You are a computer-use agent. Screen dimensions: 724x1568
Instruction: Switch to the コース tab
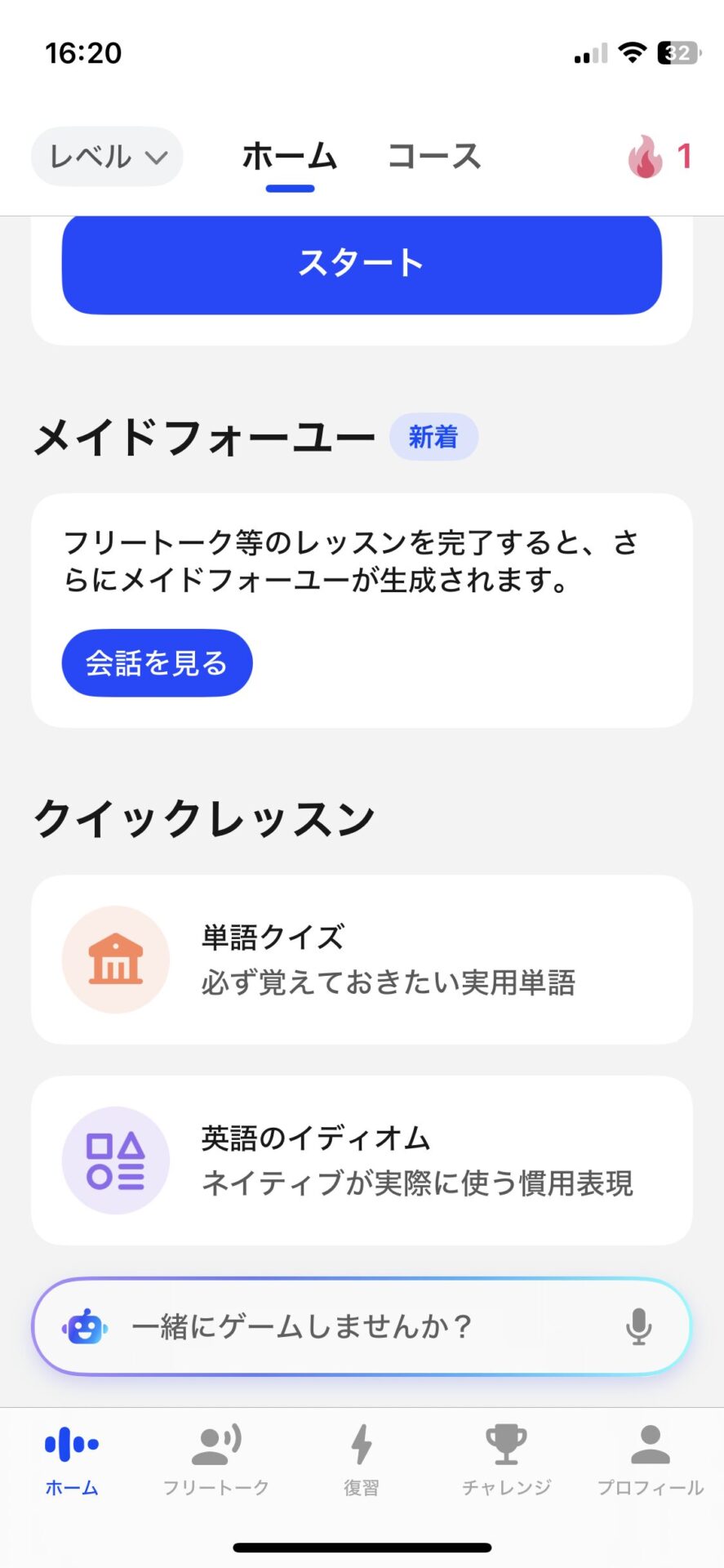(434, 156)
